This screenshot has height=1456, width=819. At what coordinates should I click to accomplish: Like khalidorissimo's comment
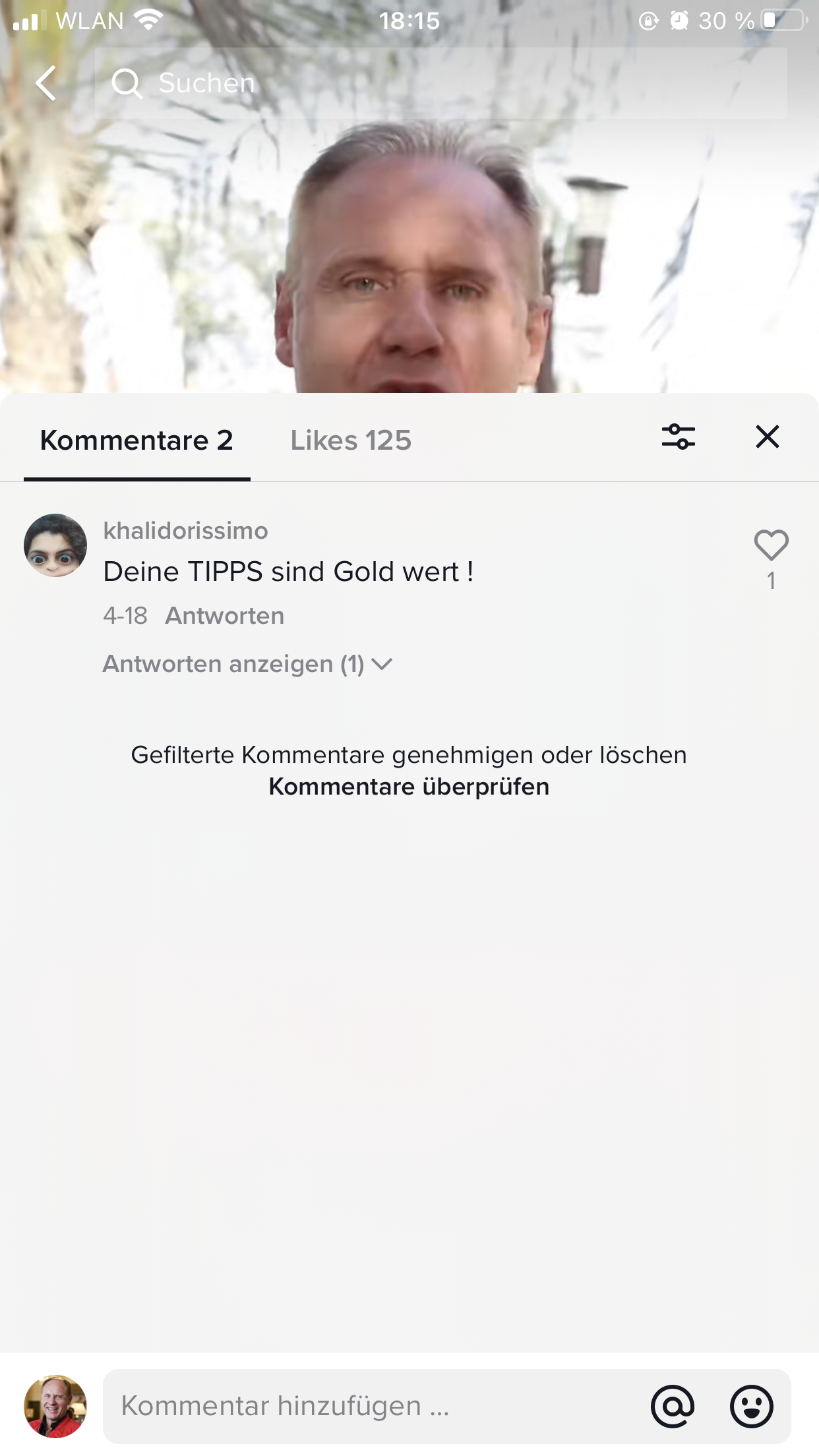(771, 546)
